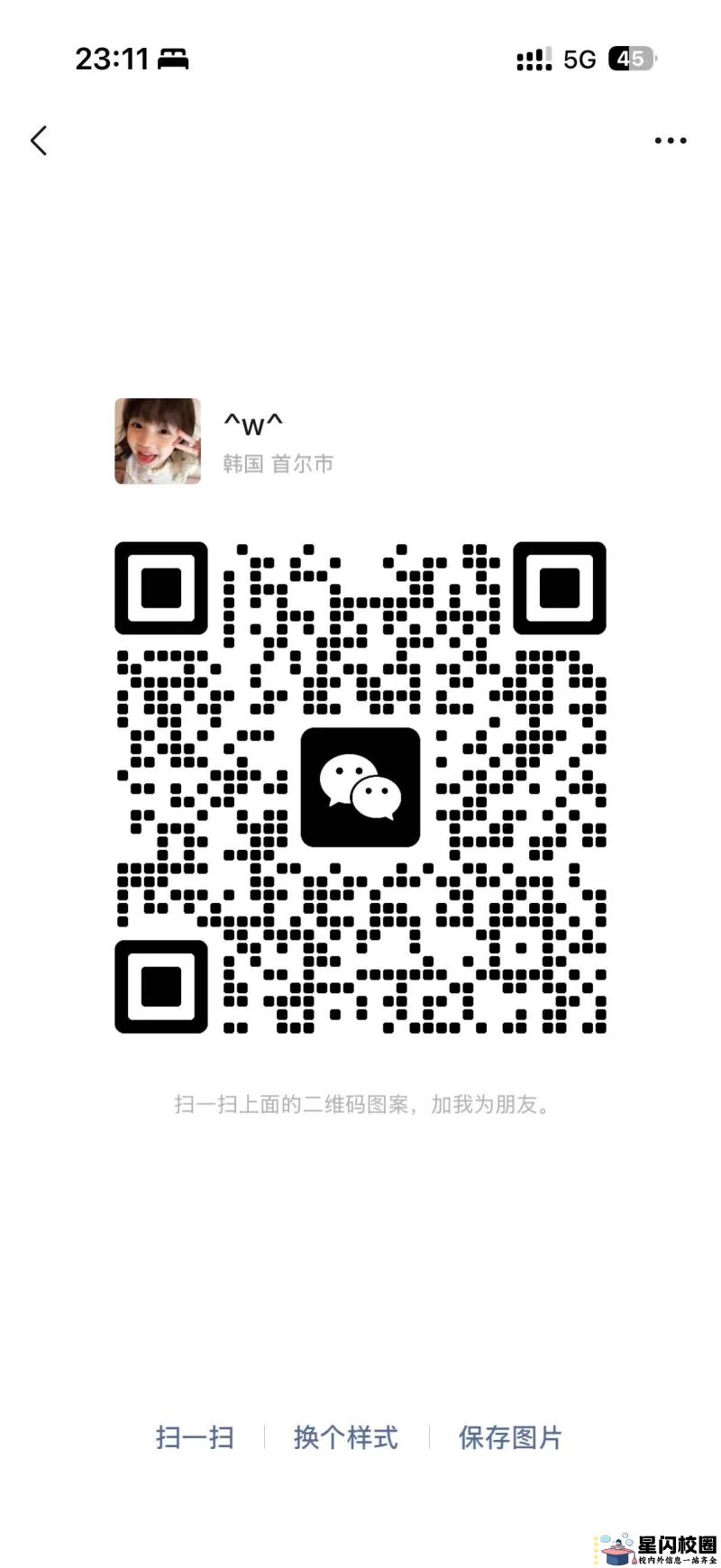The height and width of the screenshot is (1568, 721).
Task: Tap 扫一扫 to scan a code
Action: [x=195, y=1437]
